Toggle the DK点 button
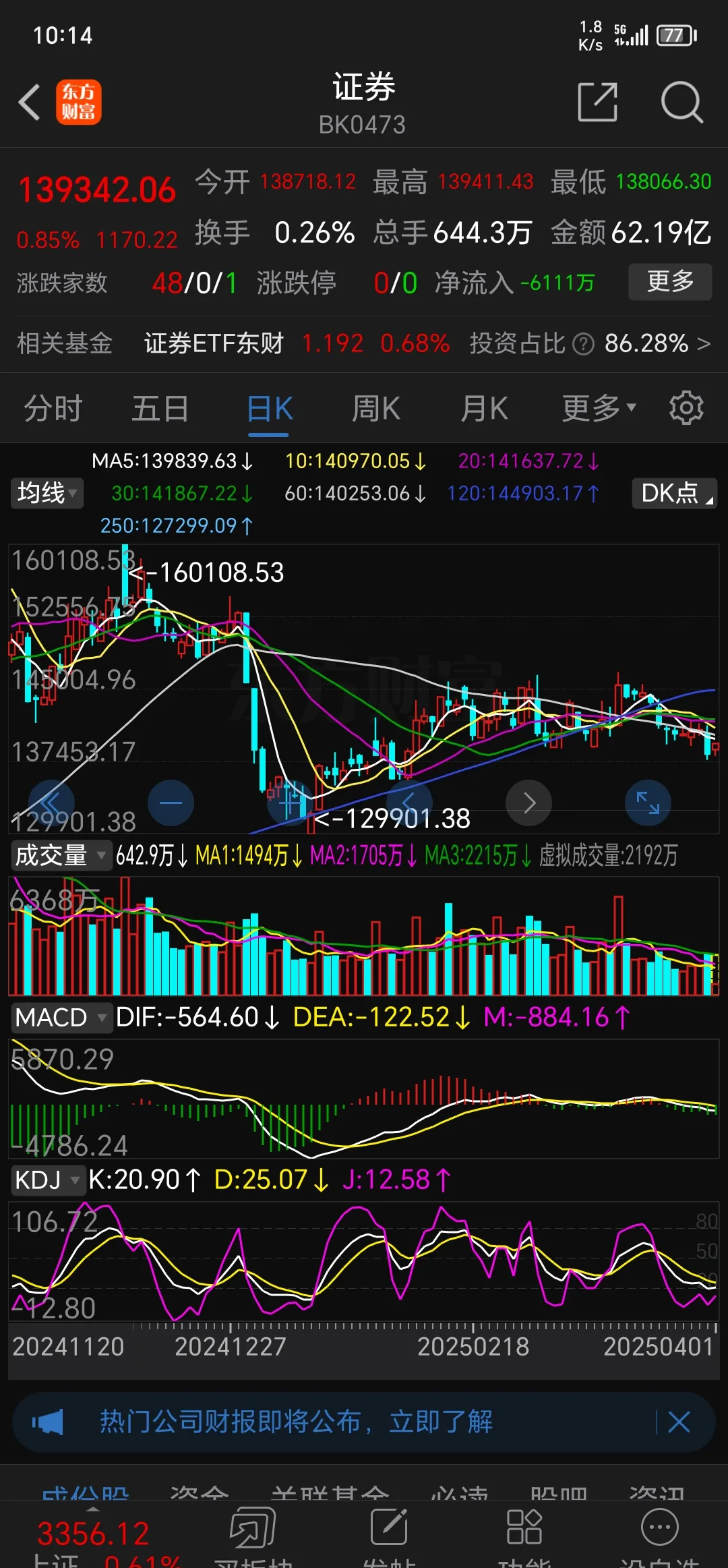This screenshot has width=728, height=1568. coord(674,493)
